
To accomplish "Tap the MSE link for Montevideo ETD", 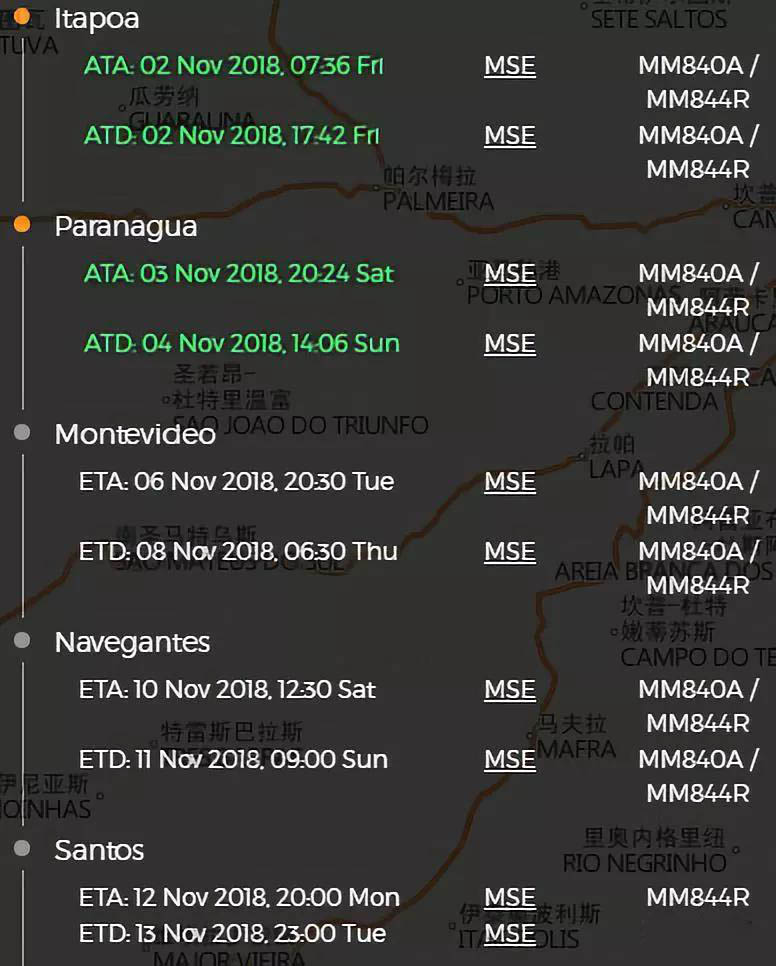I will tap(510, 552).
